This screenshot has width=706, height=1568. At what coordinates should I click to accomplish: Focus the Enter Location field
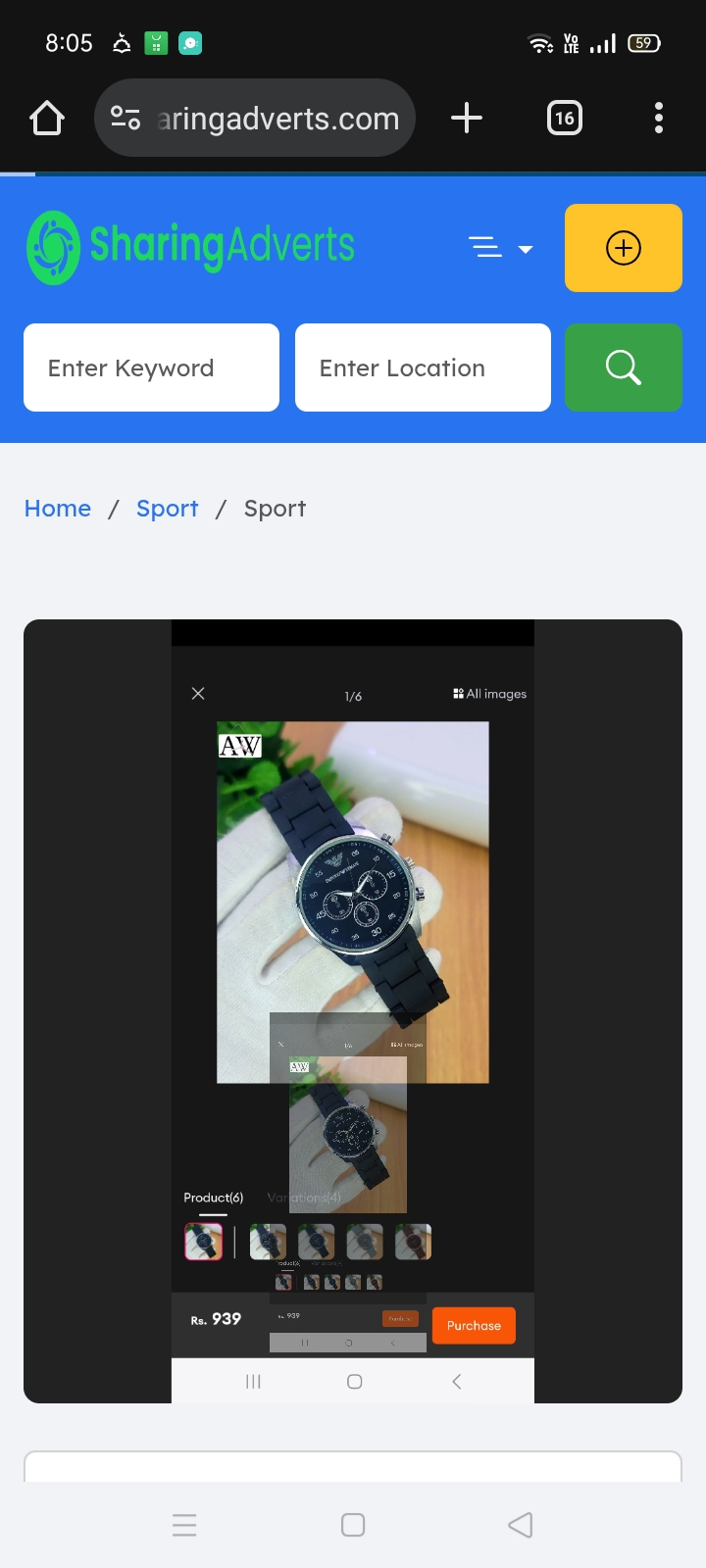click(x=423, y=367)
